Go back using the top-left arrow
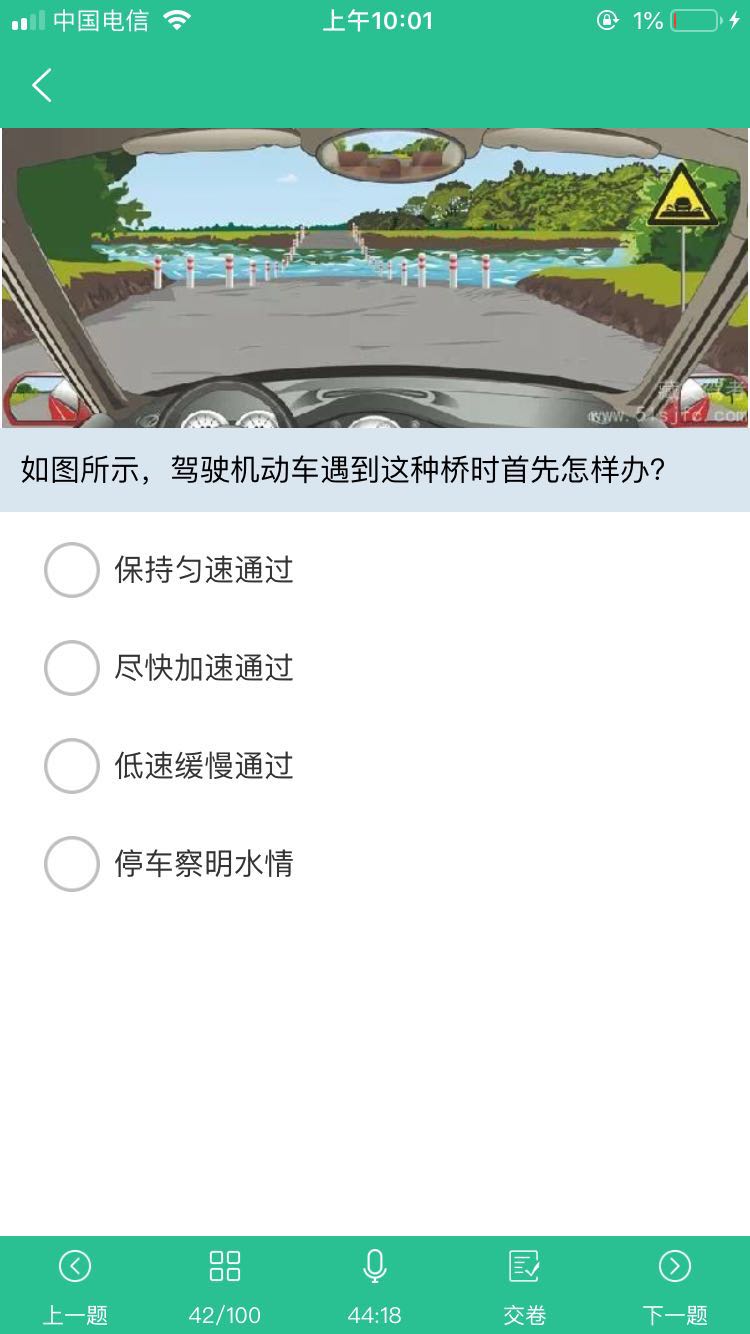The width and height of the screenshot is (750, 1334). coord(42,86)
